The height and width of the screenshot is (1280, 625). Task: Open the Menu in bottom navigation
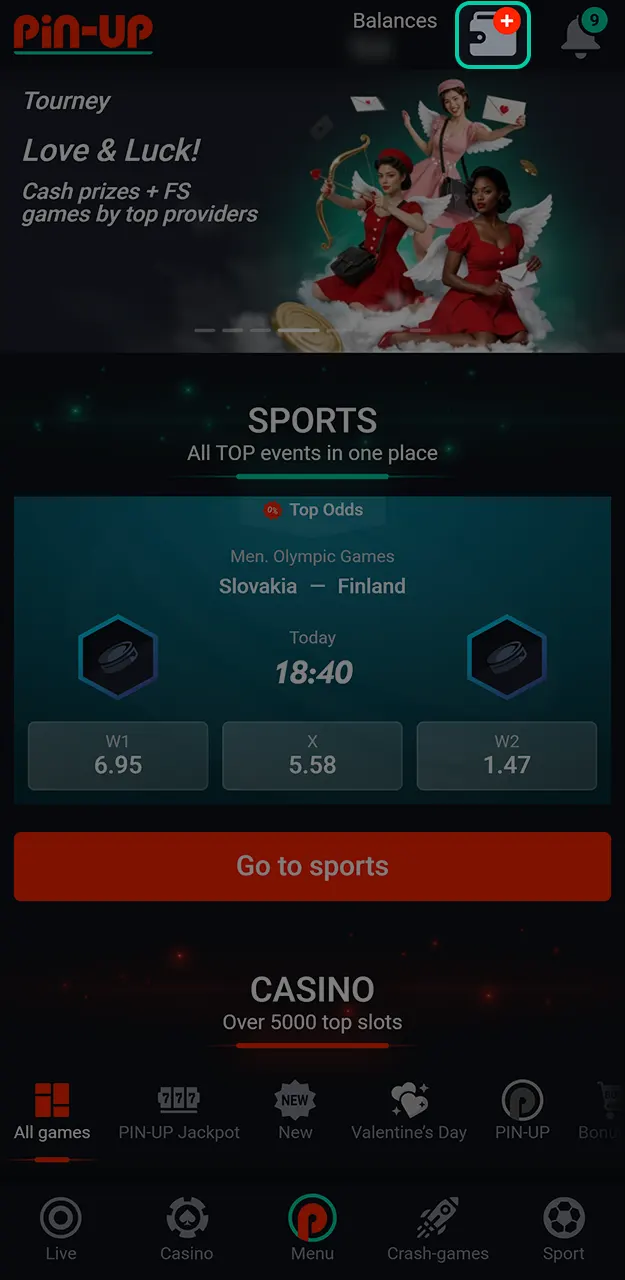tap(312, 1230)
